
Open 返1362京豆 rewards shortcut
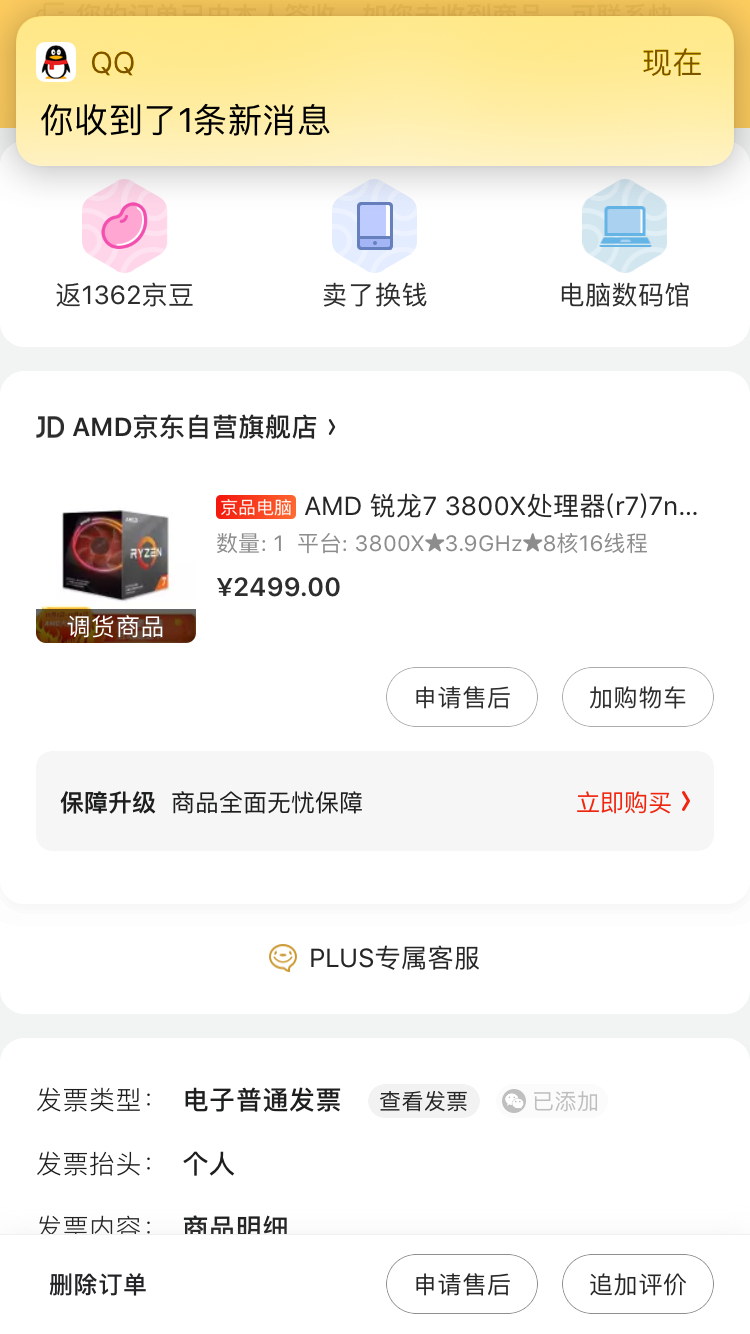coord(124,245)
